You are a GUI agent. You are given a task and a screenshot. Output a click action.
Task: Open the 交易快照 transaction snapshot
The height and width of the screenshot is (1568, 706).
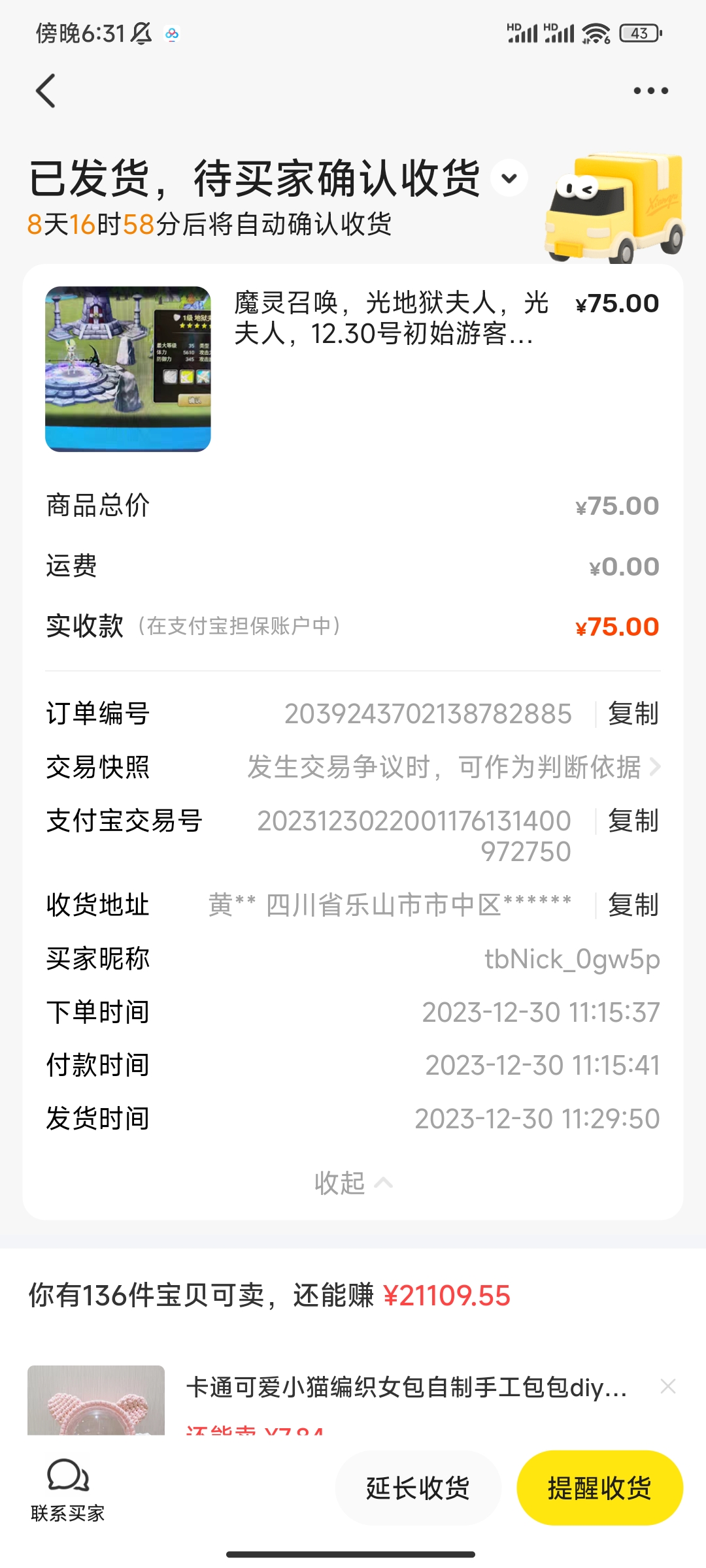(353, 767)
